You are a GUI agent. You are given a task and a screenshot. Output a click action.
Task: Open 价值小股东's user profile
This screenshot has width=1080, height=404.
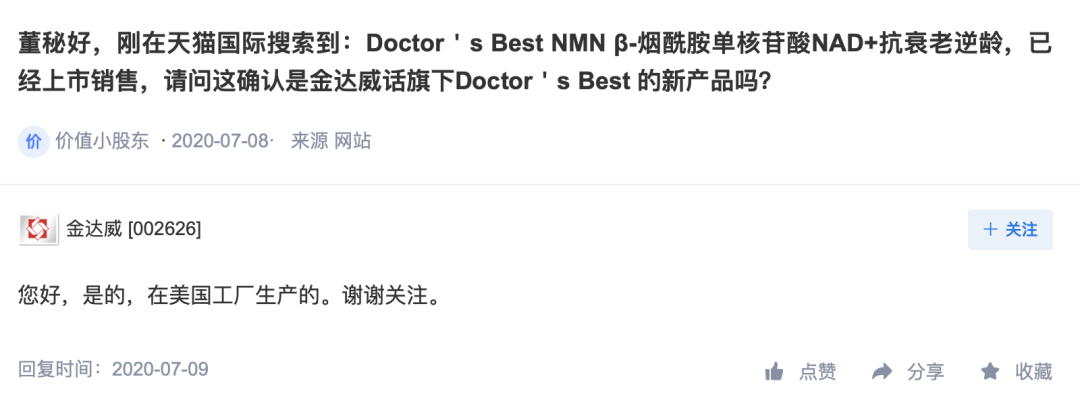pyautogui.click(x=101, y=141)
